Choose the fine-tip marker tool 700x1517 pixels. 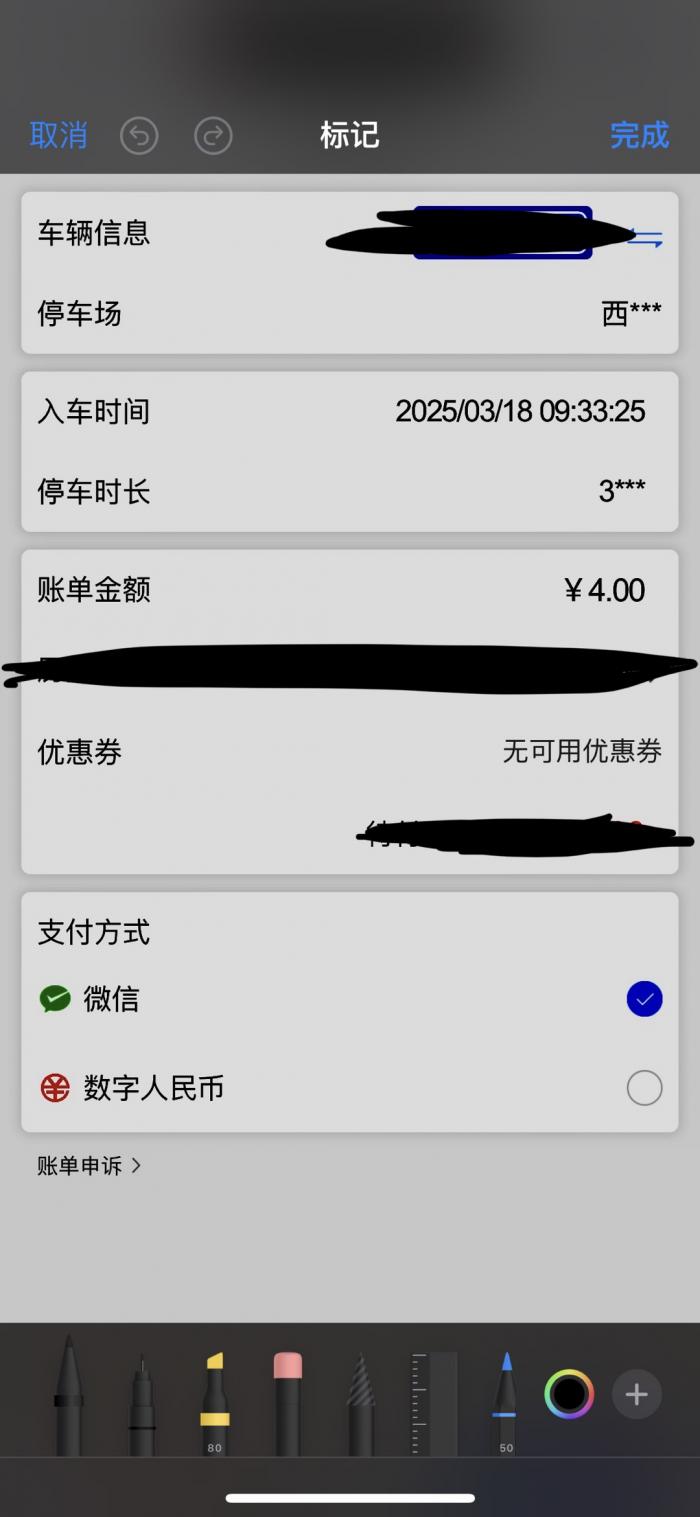pyautogui.click(x=142, y=1403)
